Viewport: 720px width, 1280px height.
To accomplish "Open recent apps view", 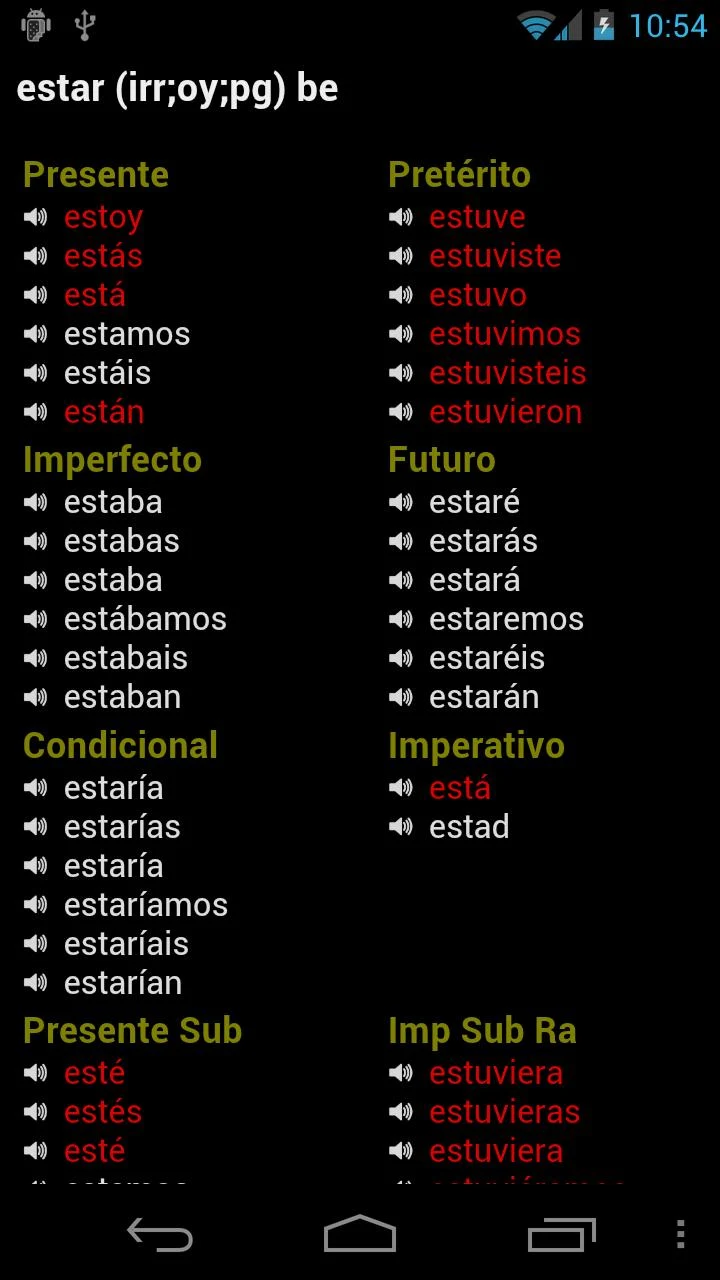I will coord(561,1235).
